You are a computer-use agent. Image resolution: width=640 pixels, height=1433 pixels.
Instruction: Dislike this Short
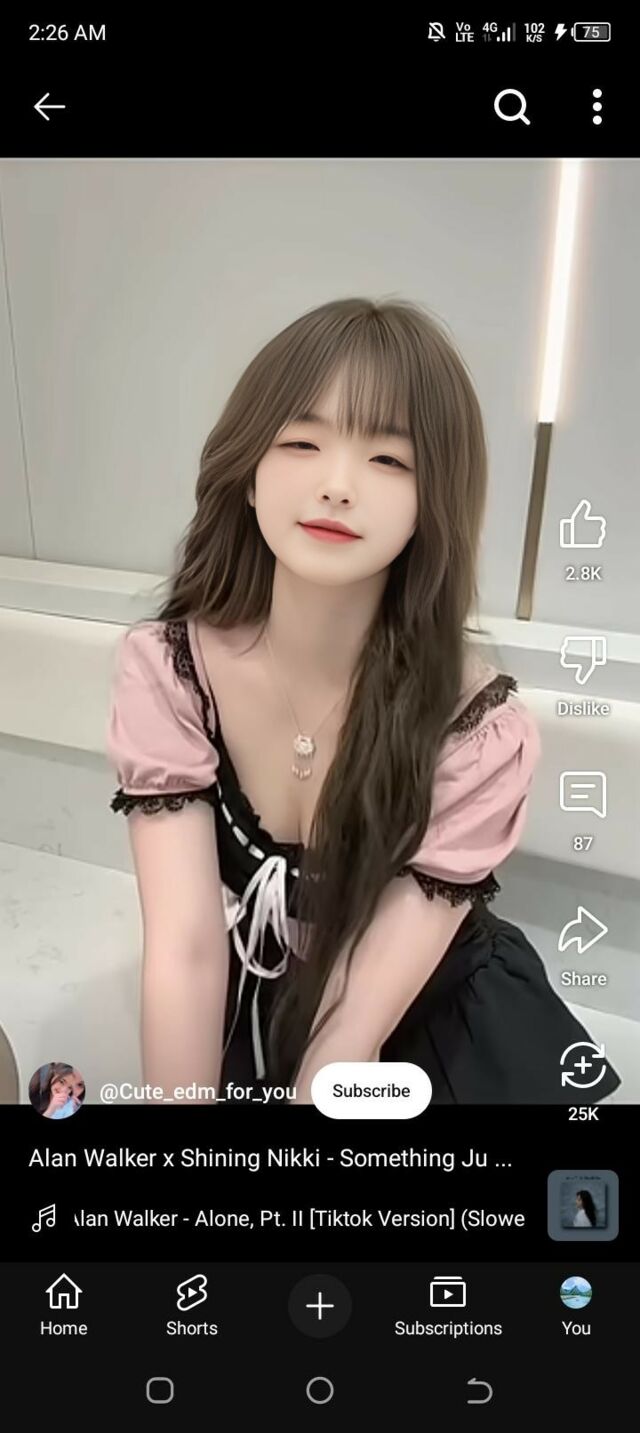pos(583,660)
